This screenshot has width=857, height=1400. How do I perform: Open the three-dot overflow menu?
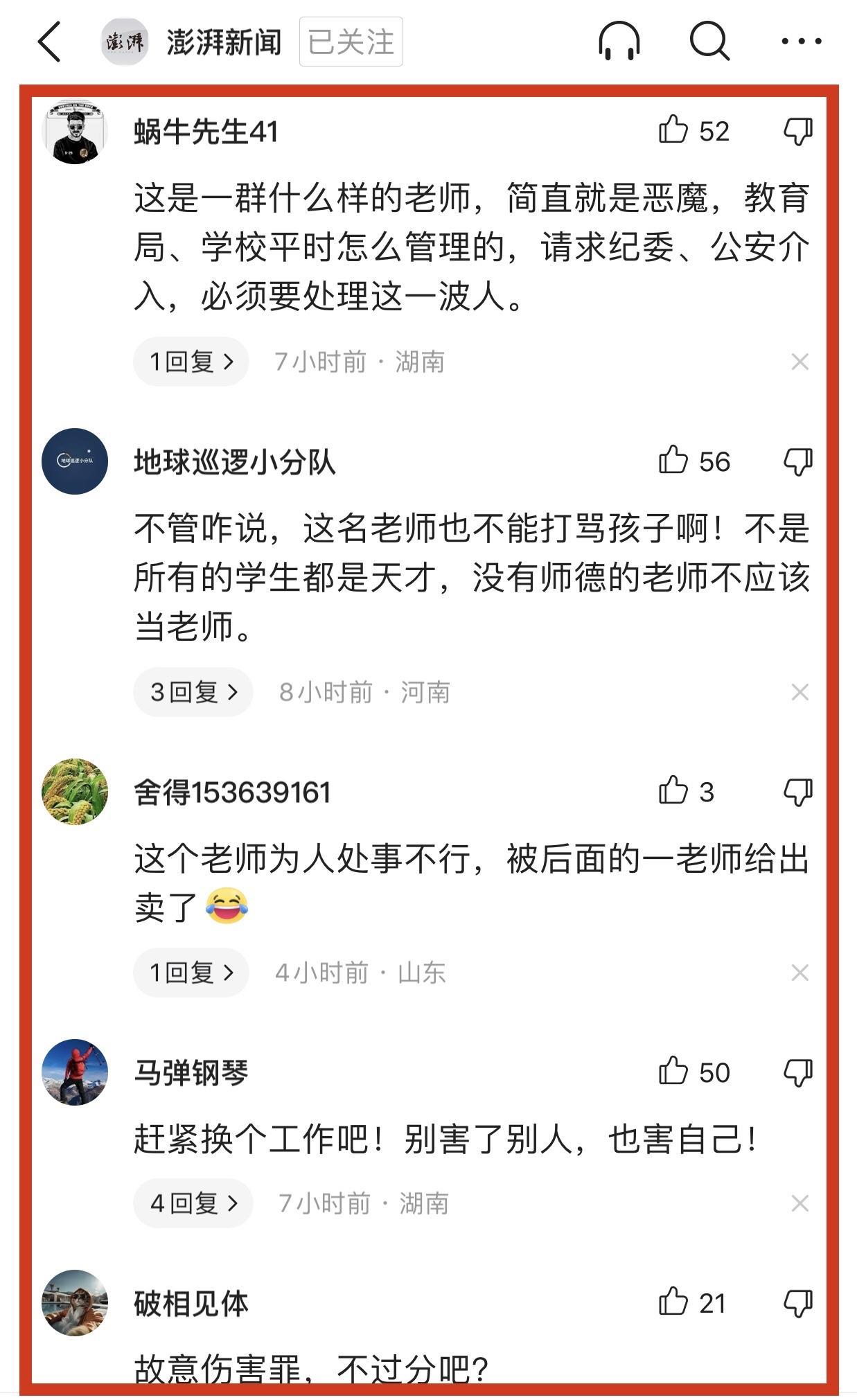pos(801,42)
